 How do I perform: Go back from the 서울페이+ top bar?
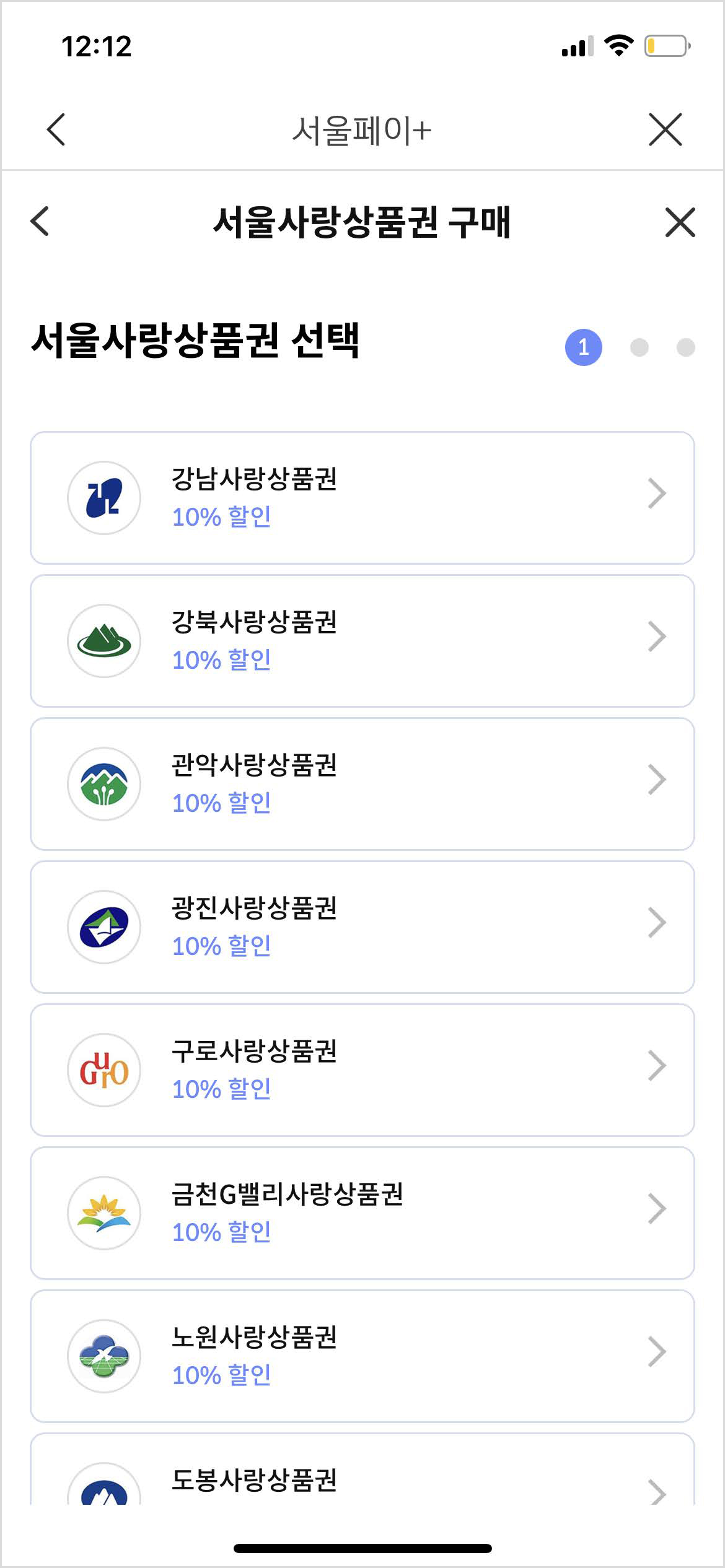(x=56, y=129)
